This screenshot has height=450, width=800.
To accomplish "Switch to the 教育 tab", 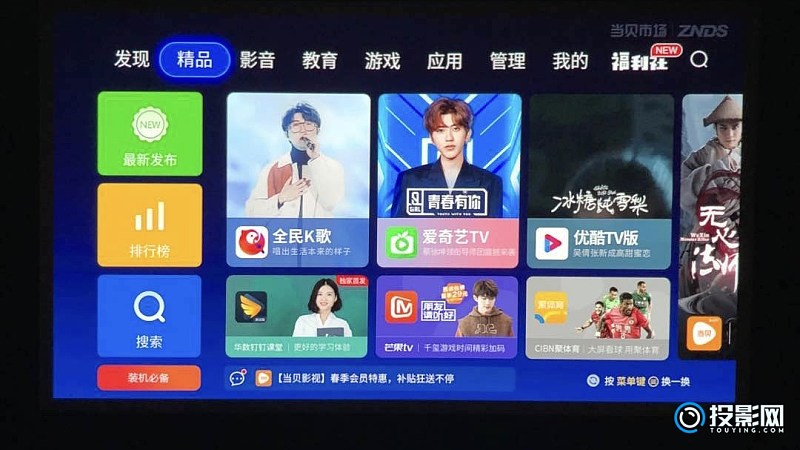I will pyautogui.click(x=320, y=60).
